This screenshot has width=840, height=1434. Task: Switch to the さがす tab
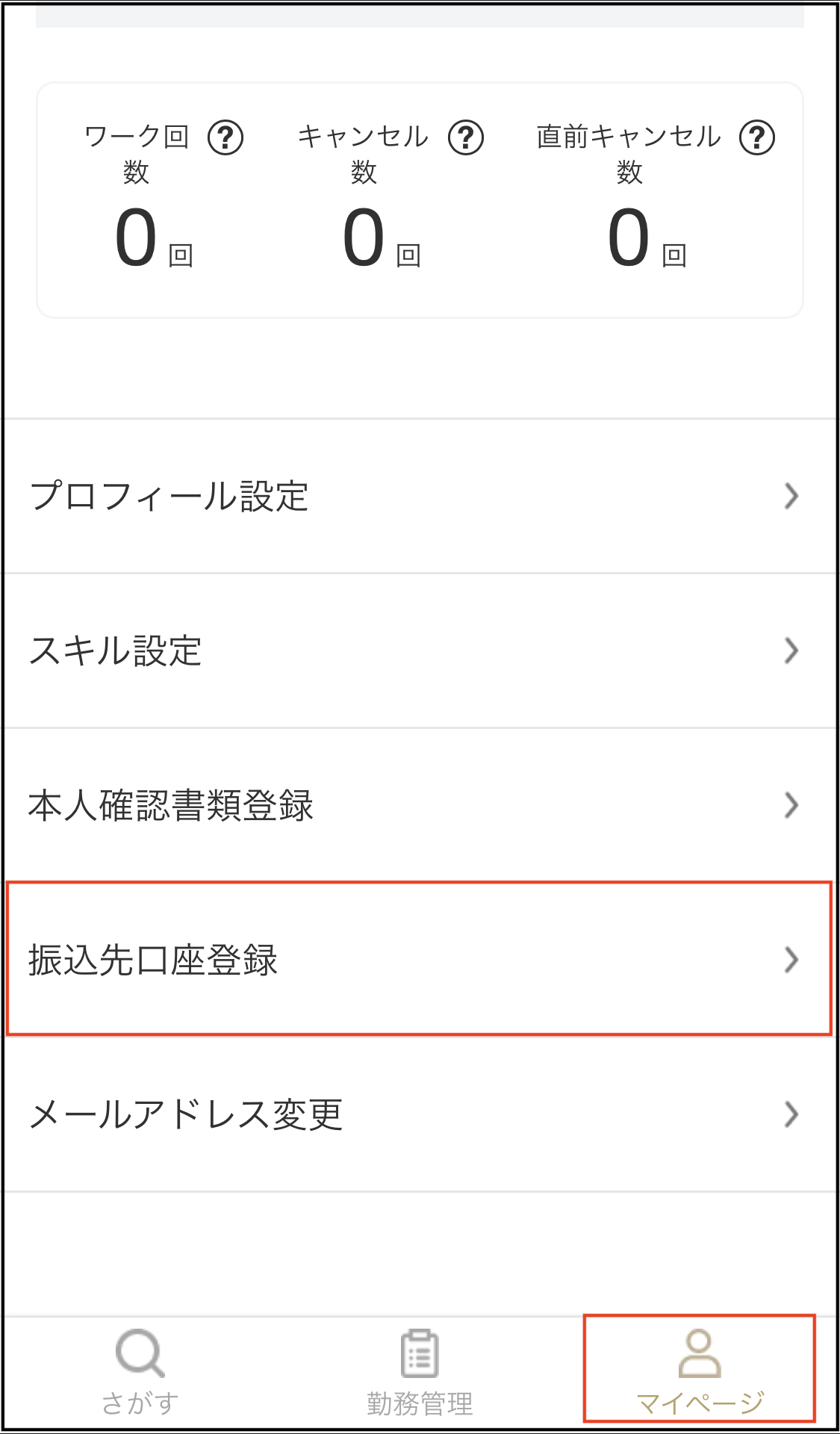point(140,1371)
